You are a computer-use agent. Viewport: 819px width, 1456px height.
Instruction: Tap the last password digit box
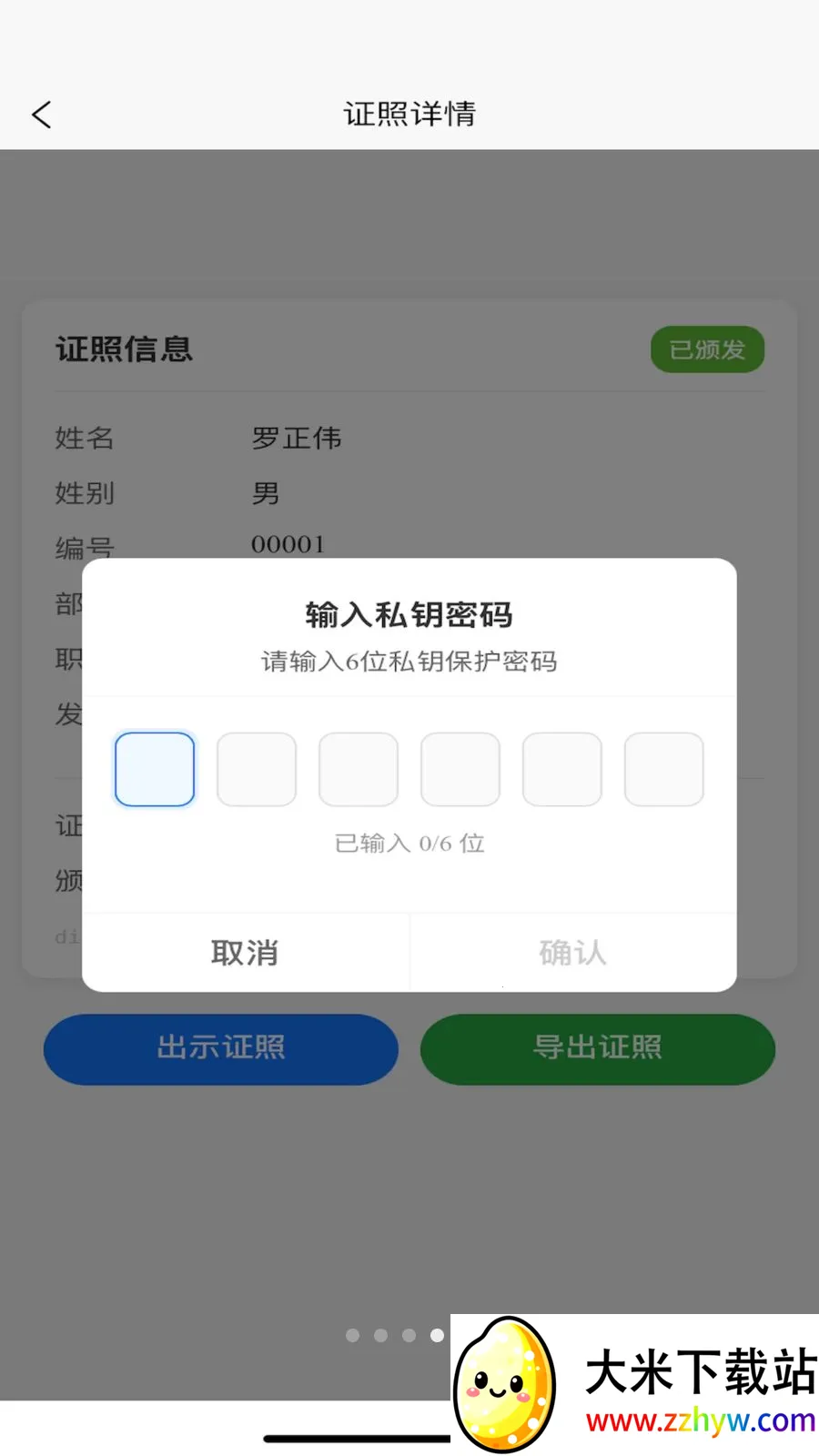click(x=664, y=769)
